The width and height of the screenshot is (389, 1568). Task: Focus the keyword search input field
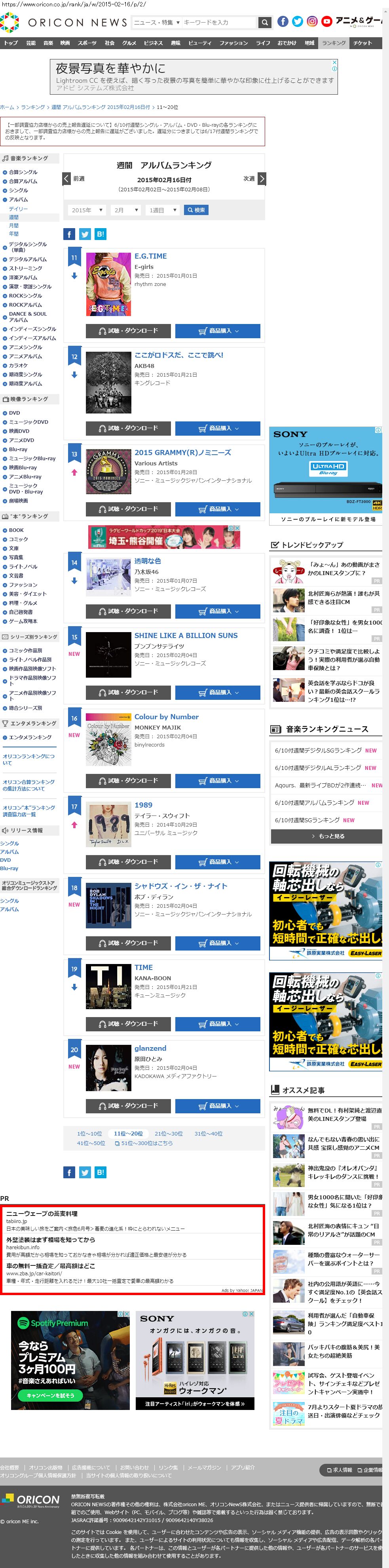click(x=219, y=23)
